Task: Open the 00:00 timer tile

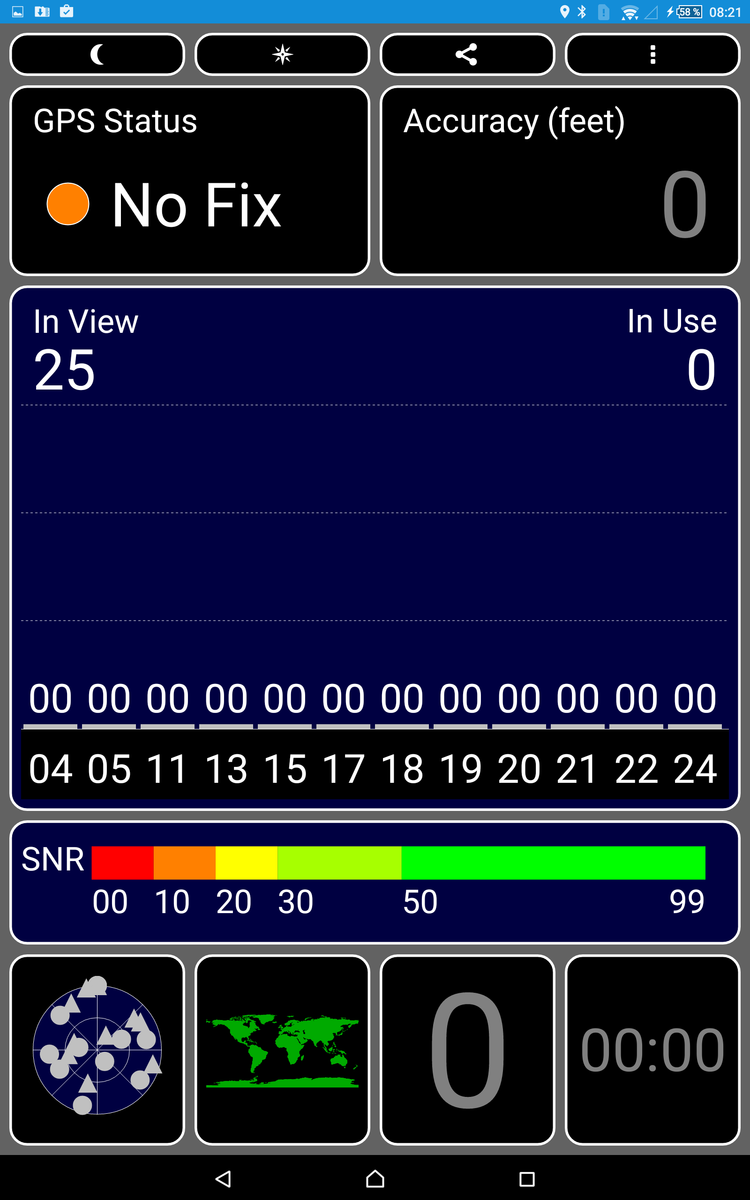Action: click(x=652, y=1050)
